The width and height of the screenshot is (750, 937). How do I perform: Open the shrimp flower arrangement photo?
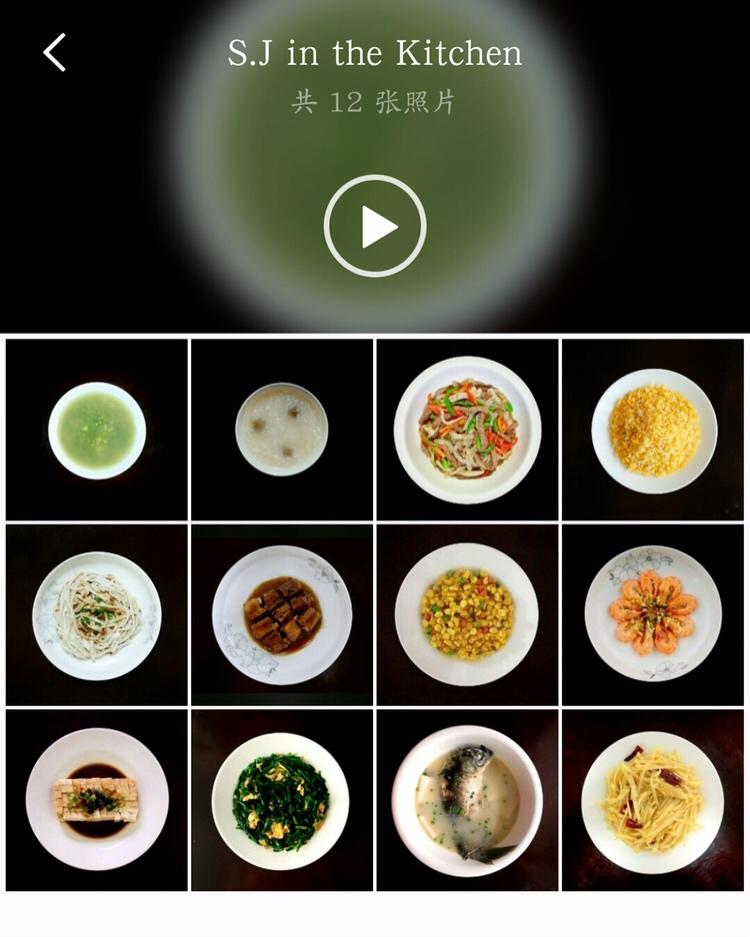point(654,615)
